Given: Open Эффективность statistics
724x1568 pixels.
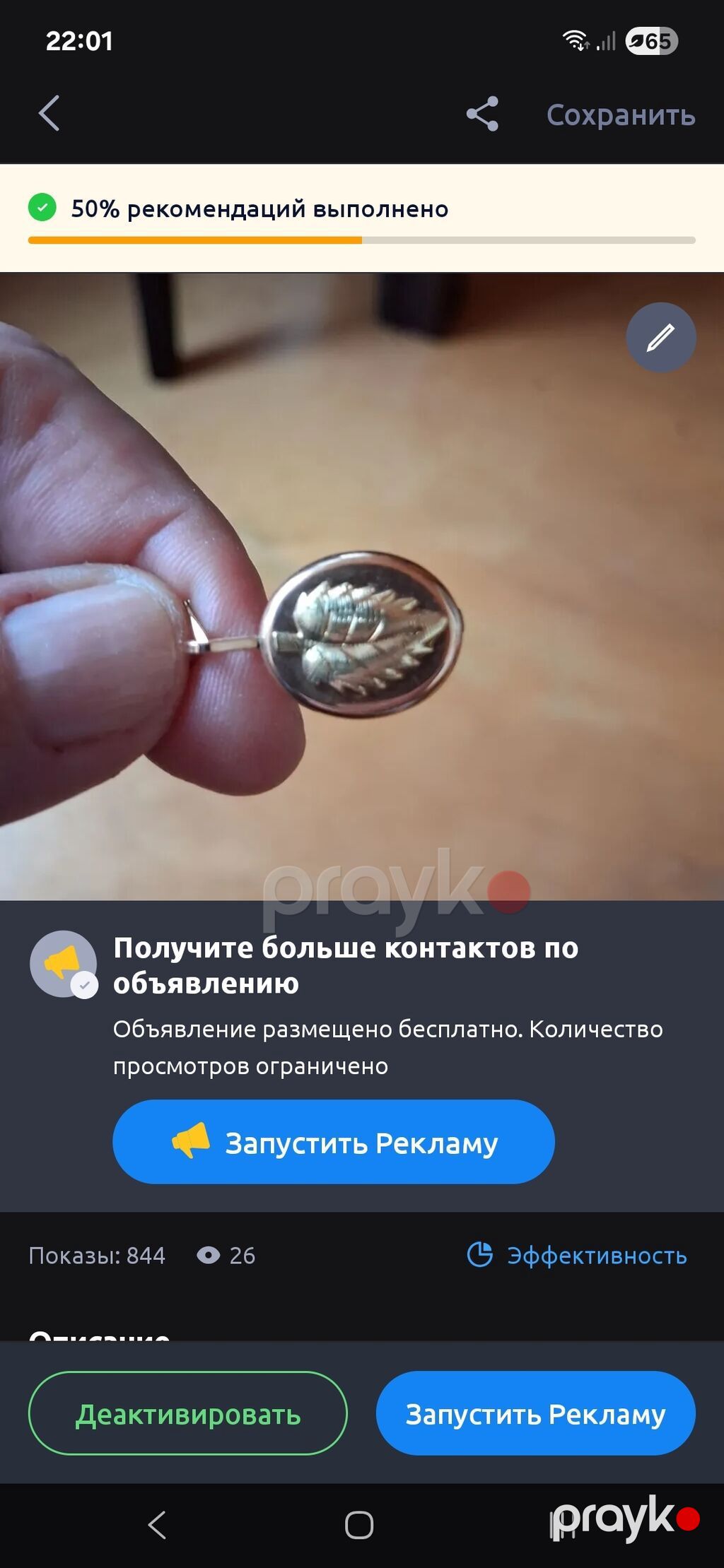Looking at the screenshot, I should pos(577,1255).
